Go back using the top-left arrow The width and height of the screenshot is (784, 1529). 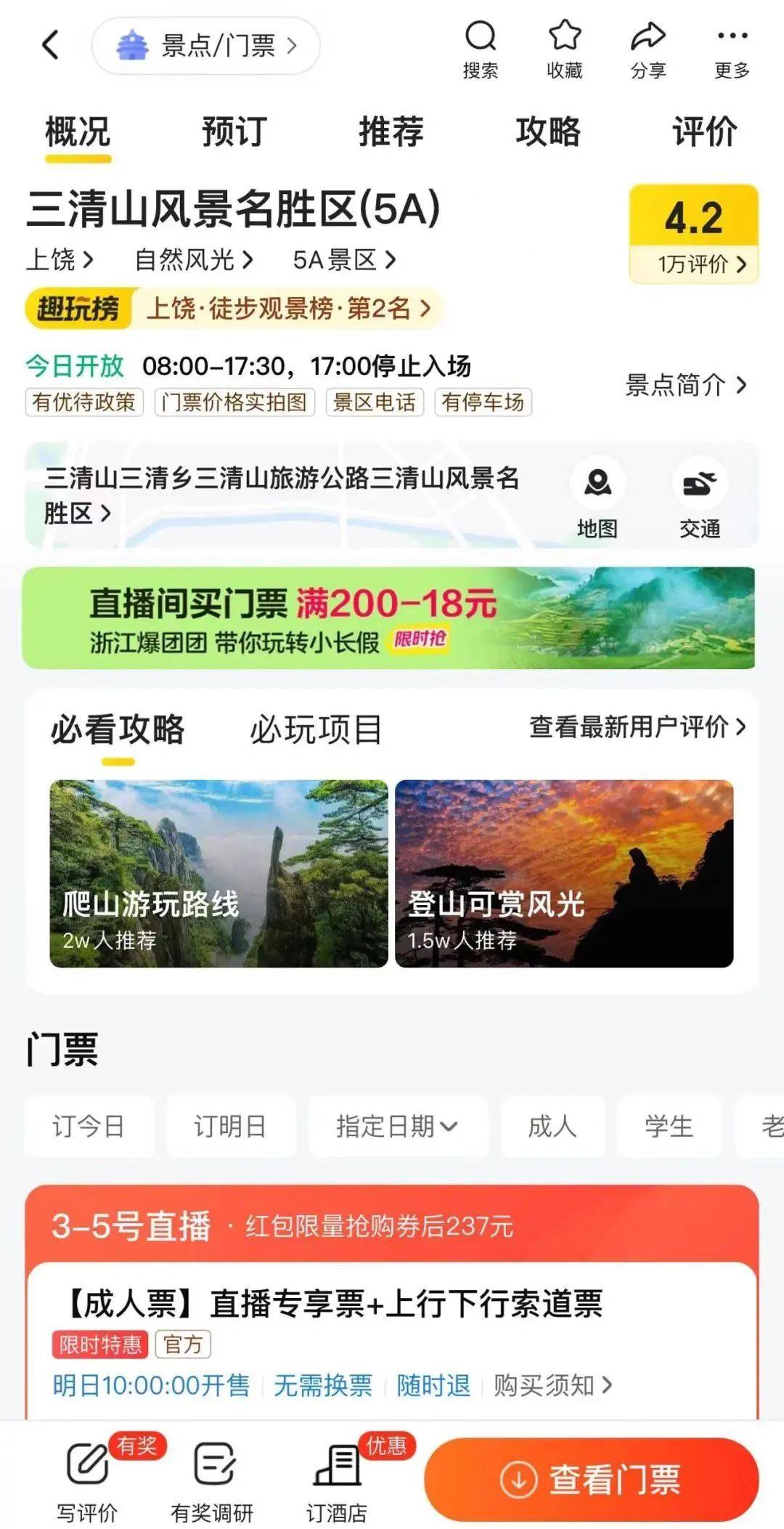tap(49, 45)
